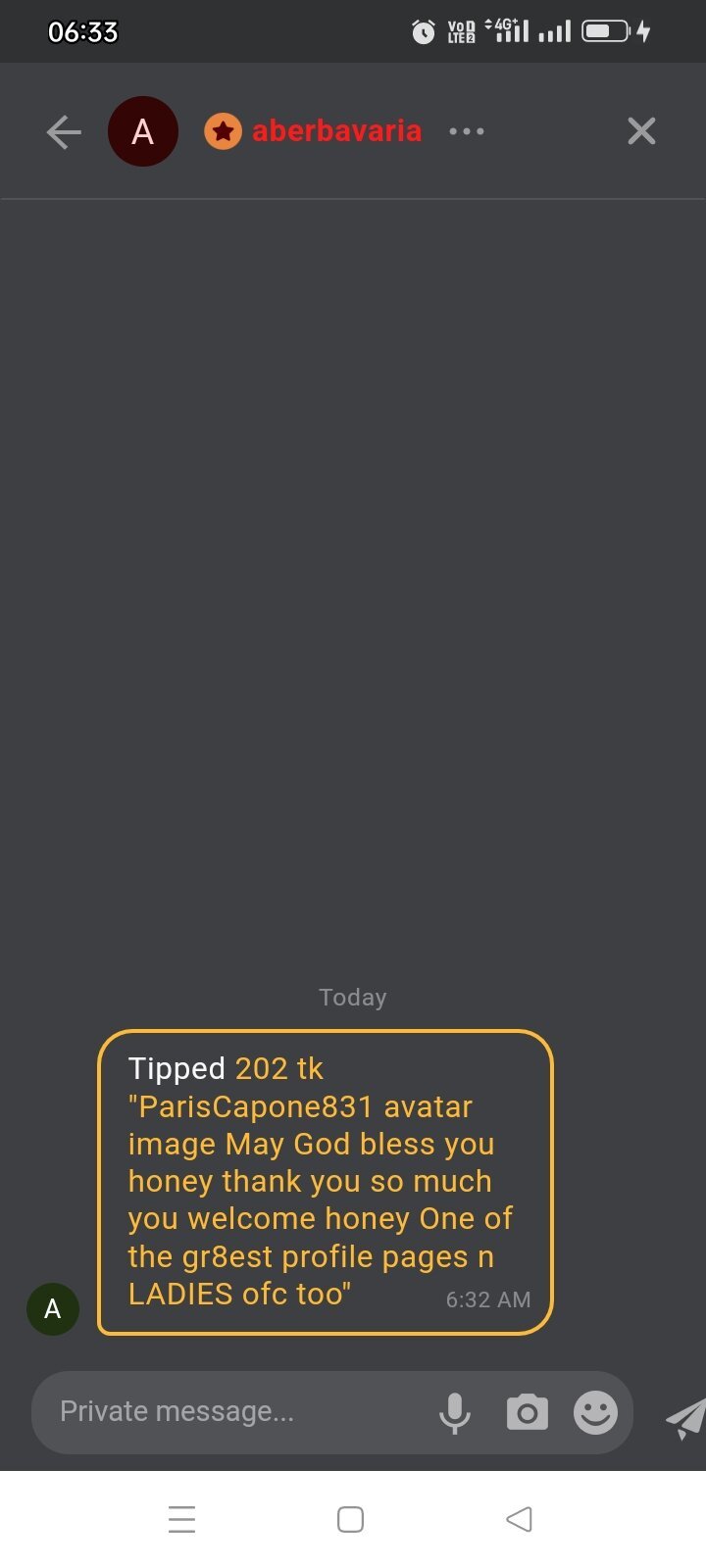Close the private chat window
Image resolution: width=706 pixels, height=1568 pixels.
641,131
